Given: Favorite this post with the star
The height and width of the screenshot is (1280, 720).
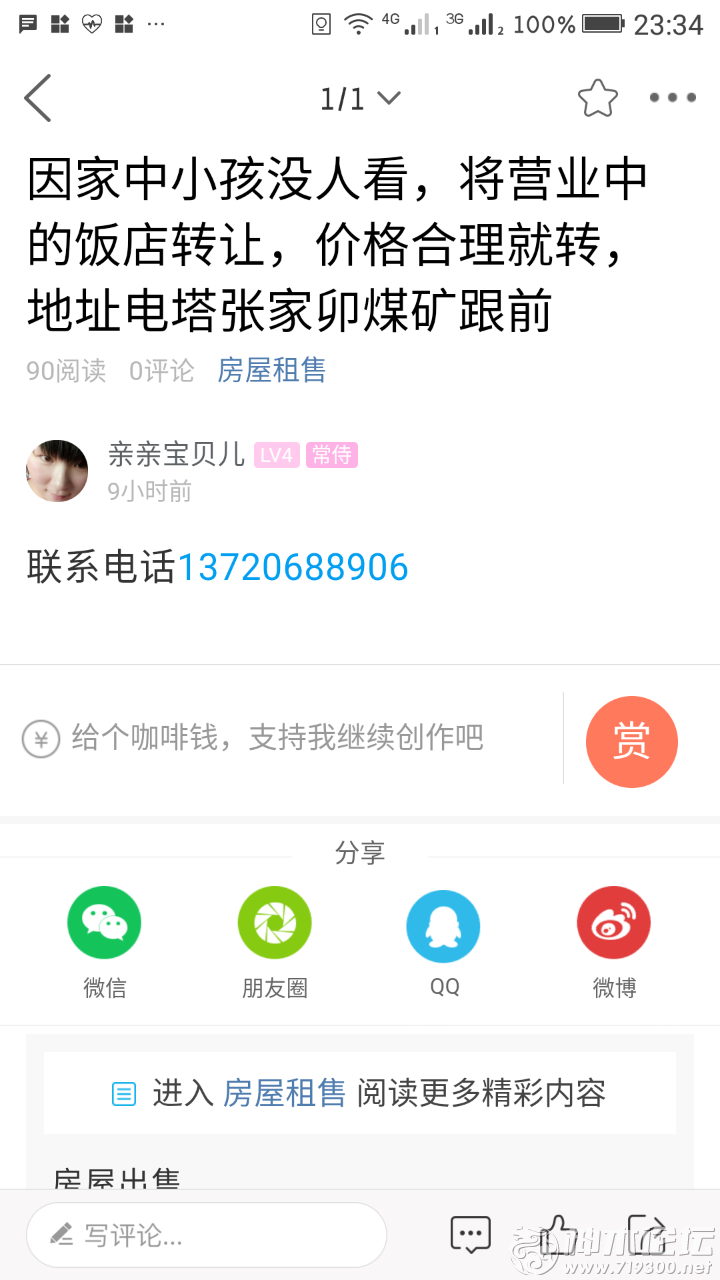Looking at the screenshot, I should (x=597, y=98).
